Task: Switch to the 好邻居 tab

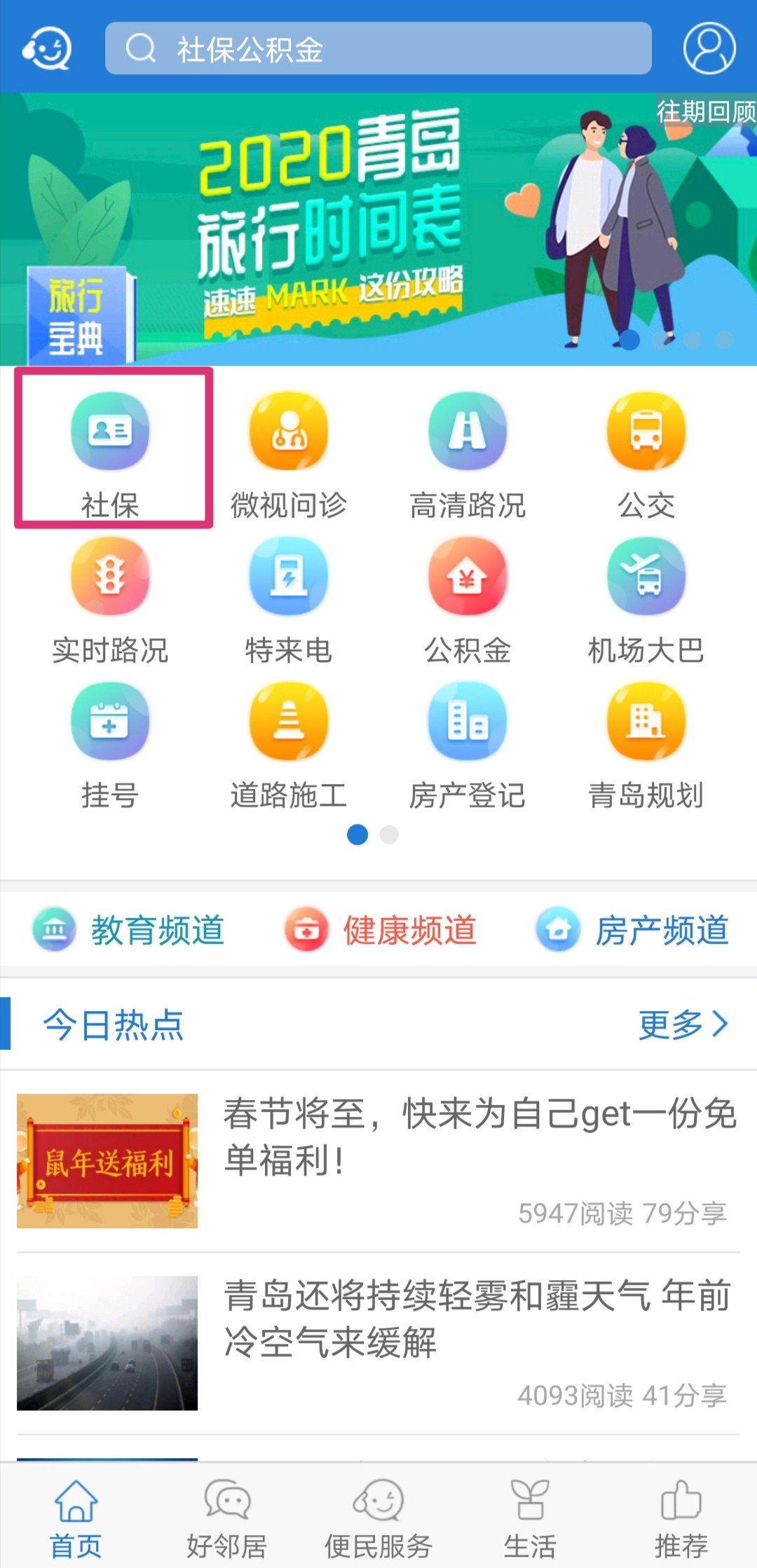Action: [x=227, y=1518]
